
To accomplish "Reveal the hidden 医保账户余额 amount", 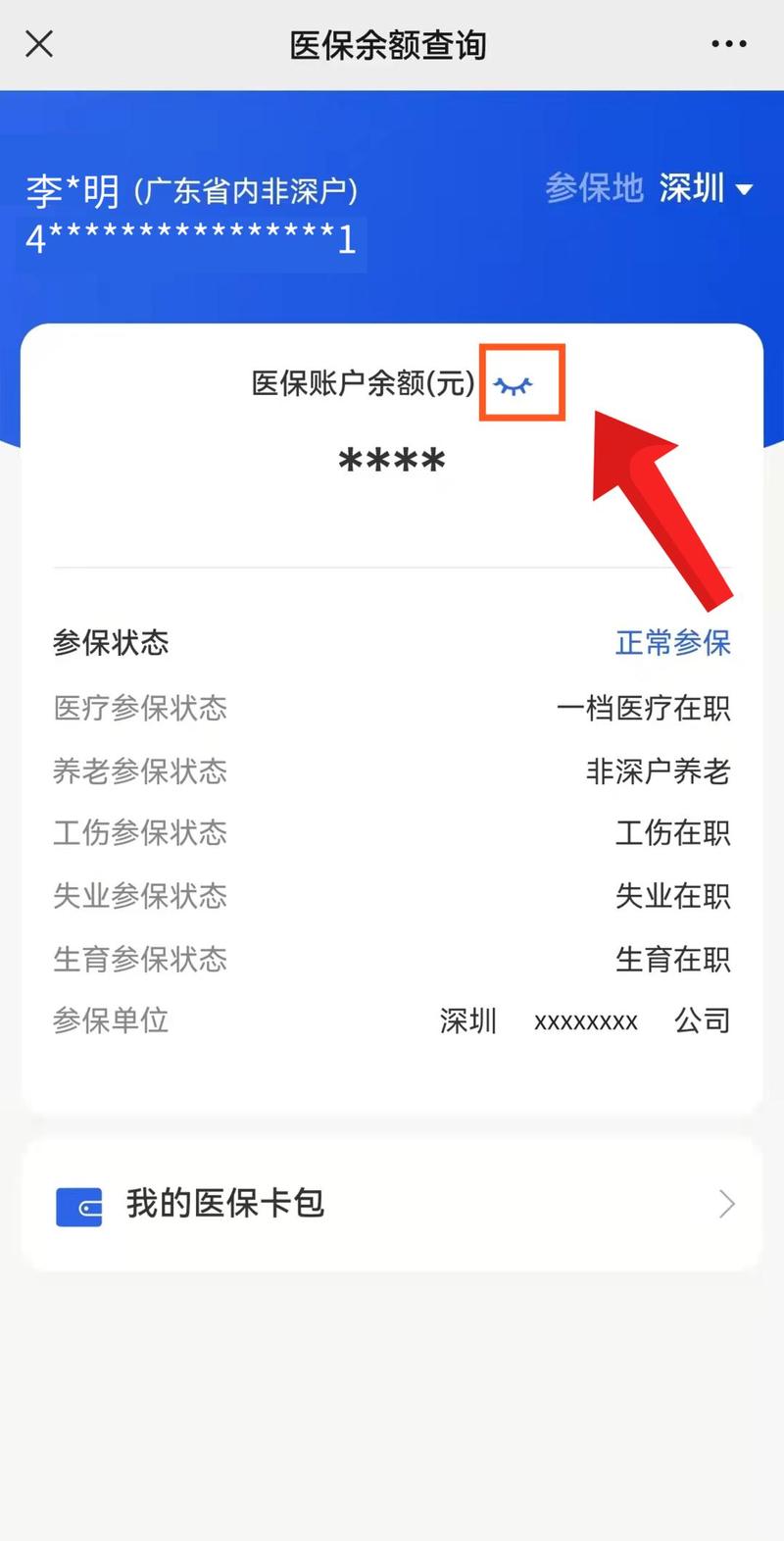I will click(x=513, y=385).
